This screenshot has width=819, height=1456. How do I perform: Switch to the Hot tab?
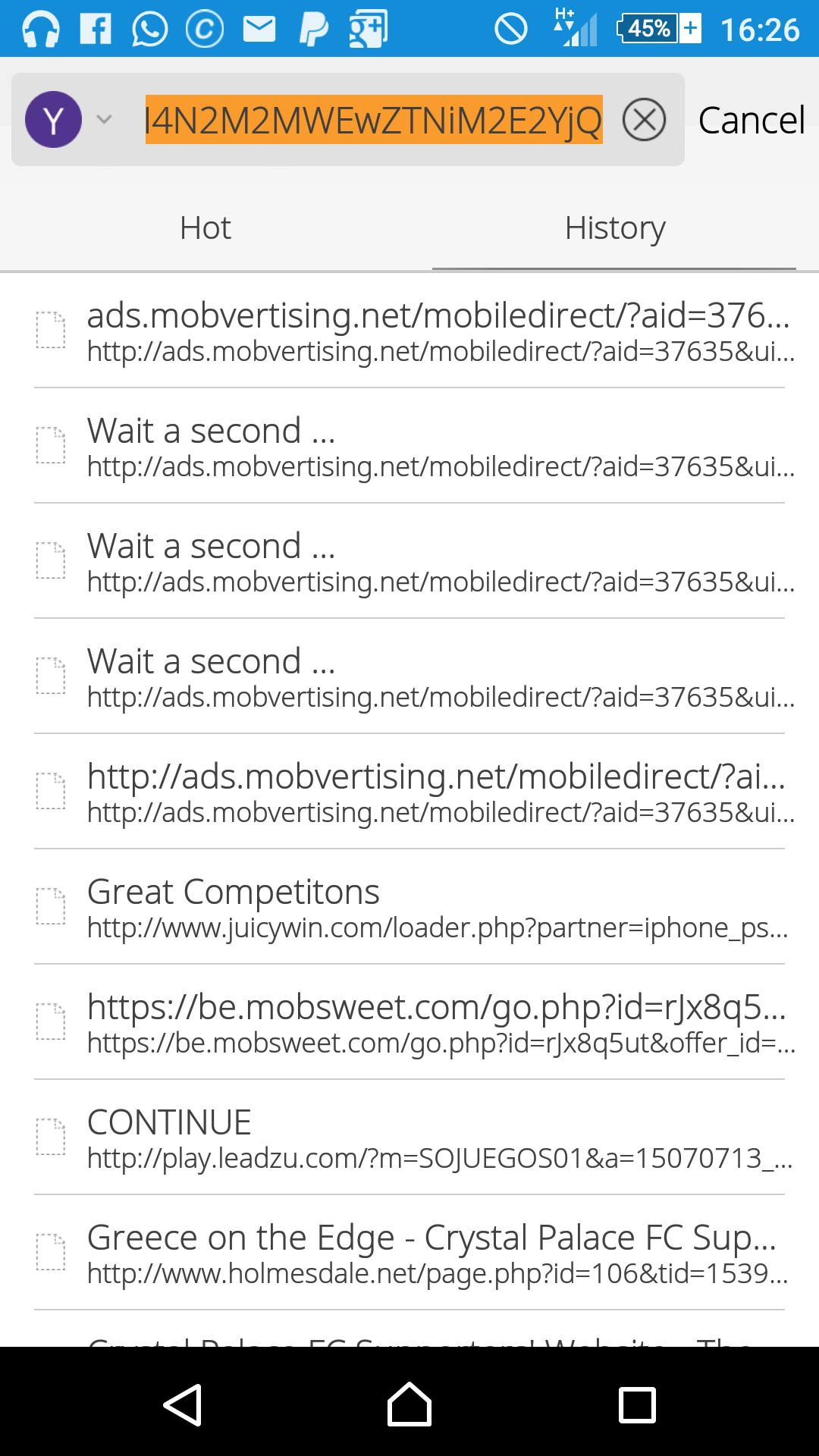205,227
